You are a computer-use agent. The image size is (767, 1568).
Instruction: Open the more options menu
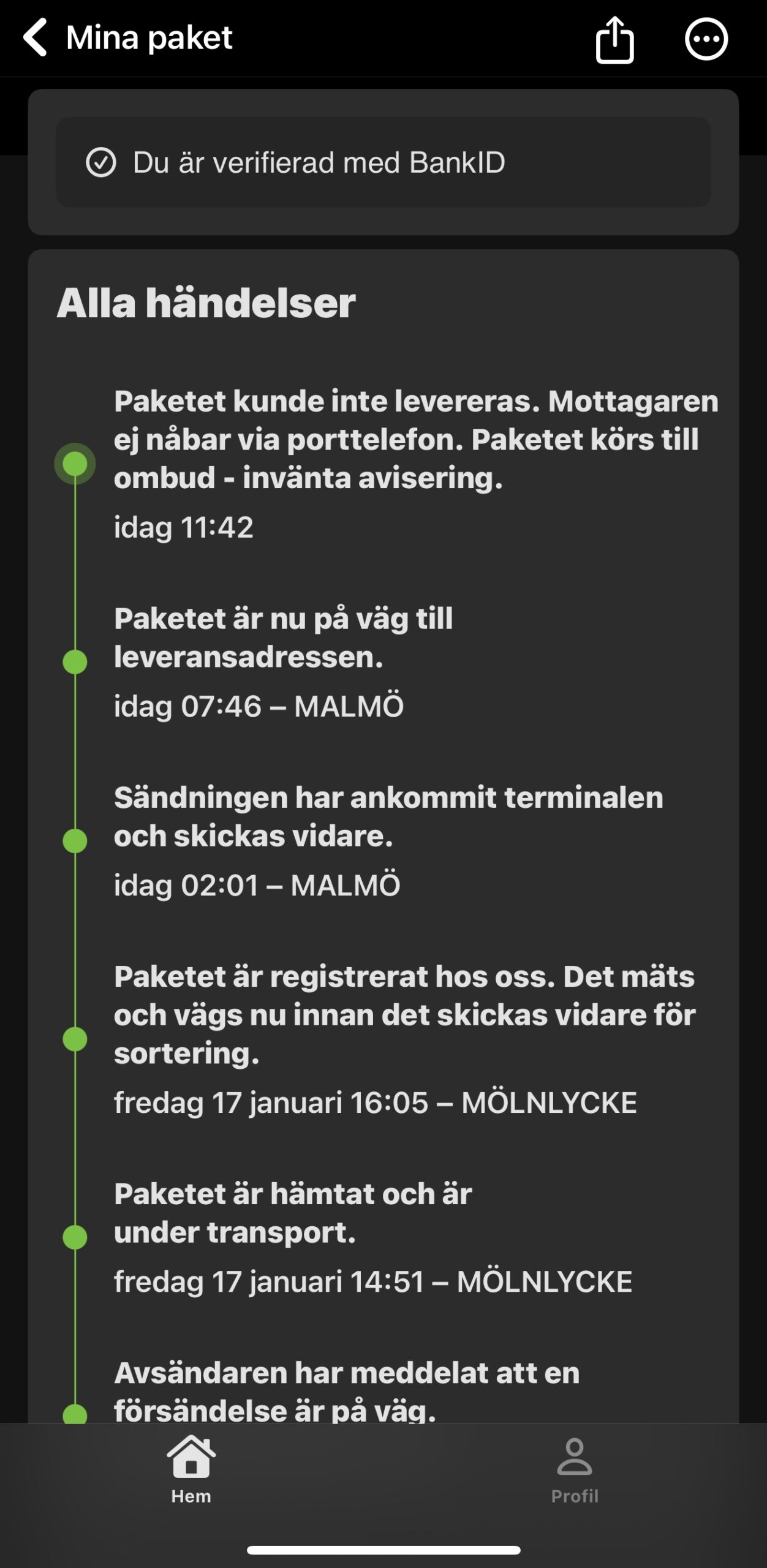click(706, 39)
